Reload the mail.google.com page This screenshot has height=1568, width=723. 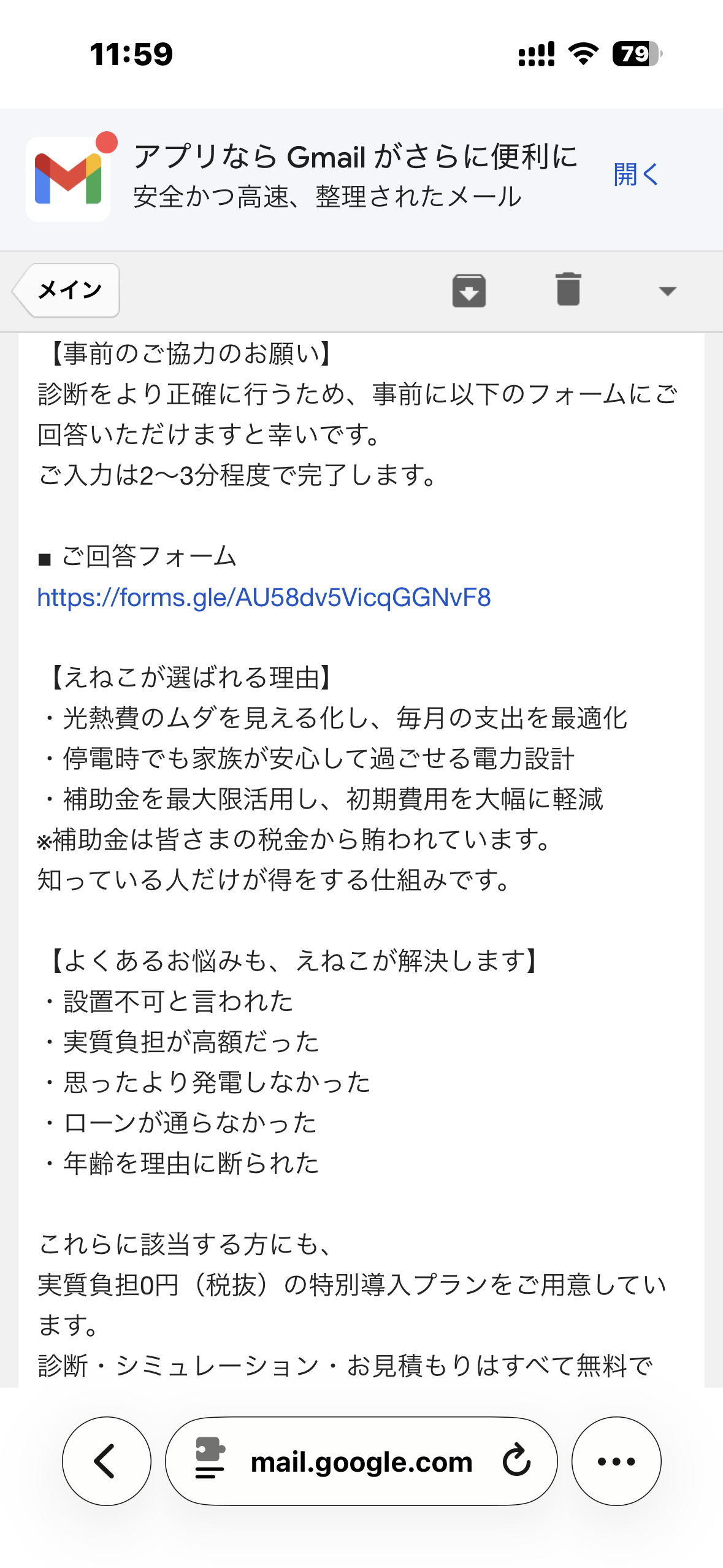tap(516, 1460)
